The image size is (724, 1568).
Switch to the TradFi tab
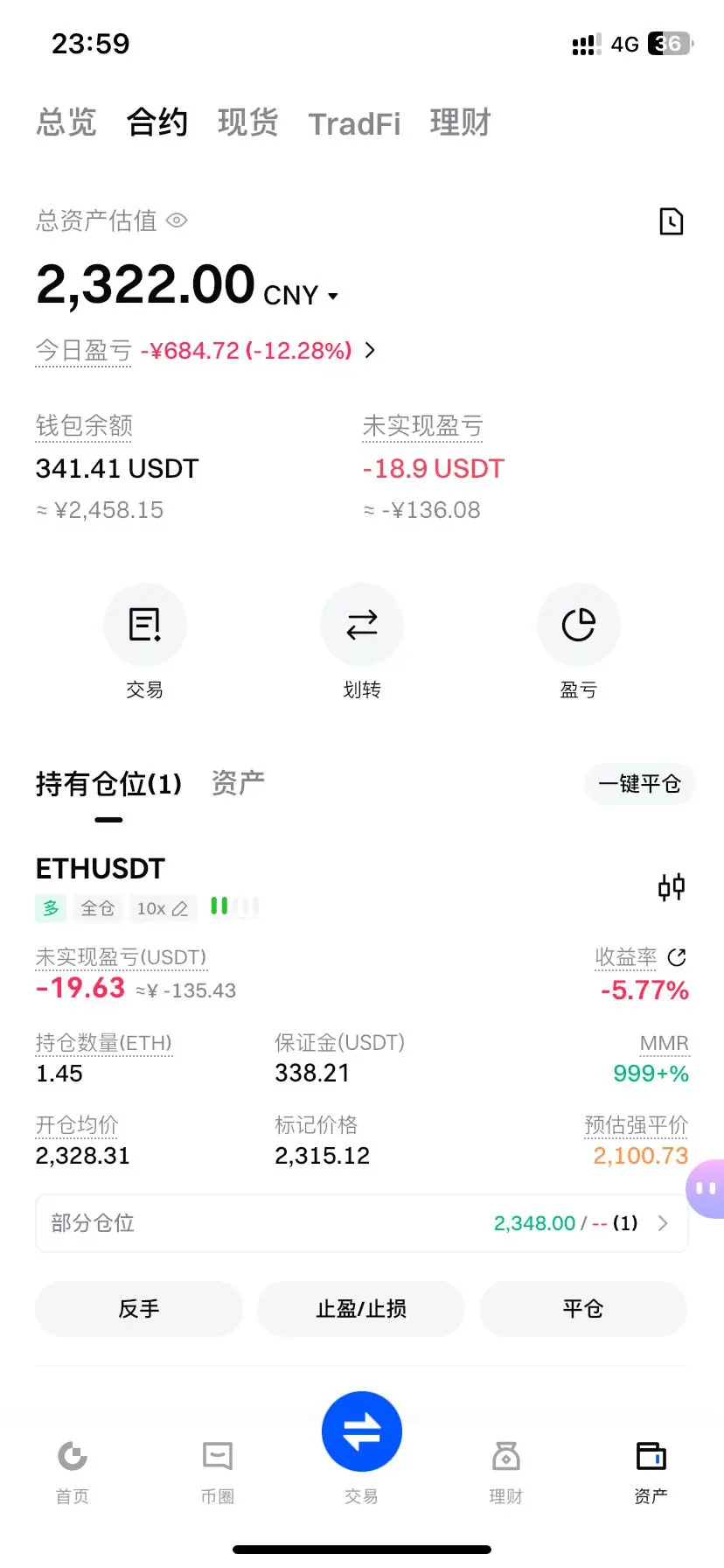(354, 124)
